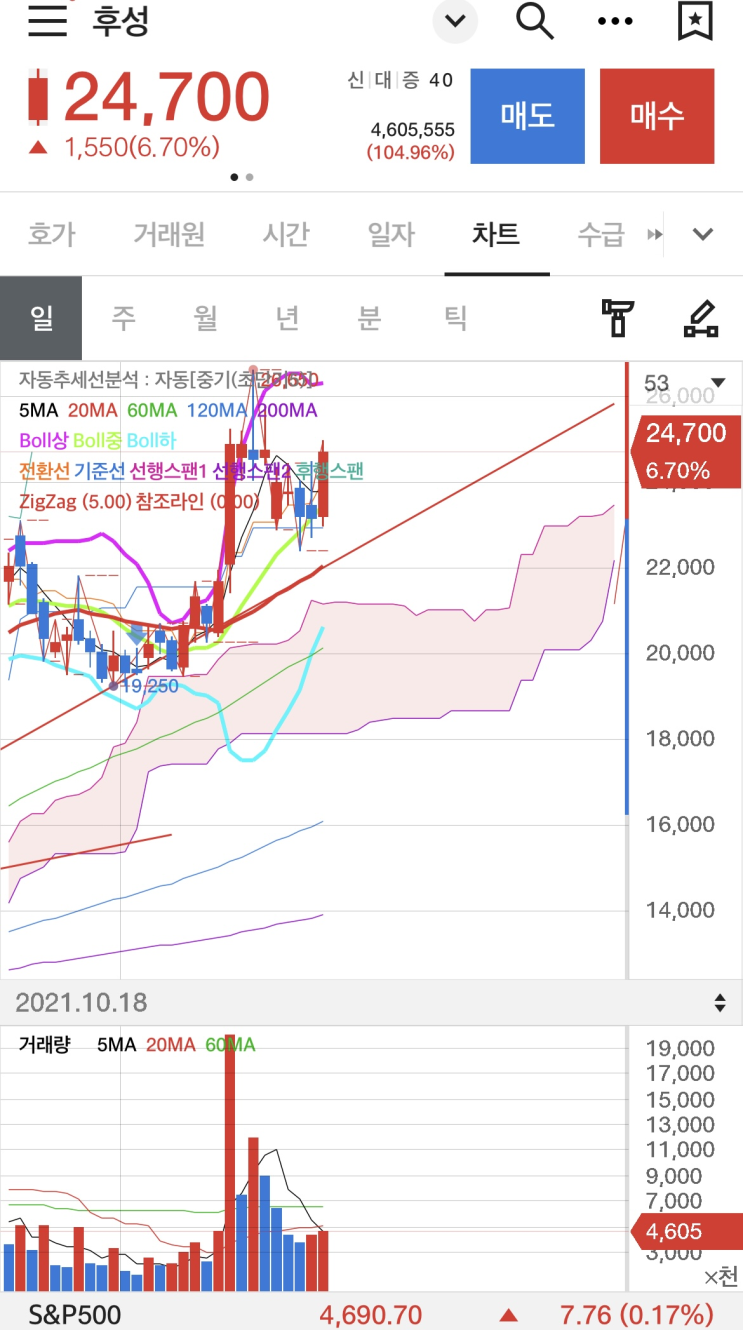Open stock search magnifier
Image resolution: width=743 pixels, height=1330 pixels.
click(x=535, y=20)
